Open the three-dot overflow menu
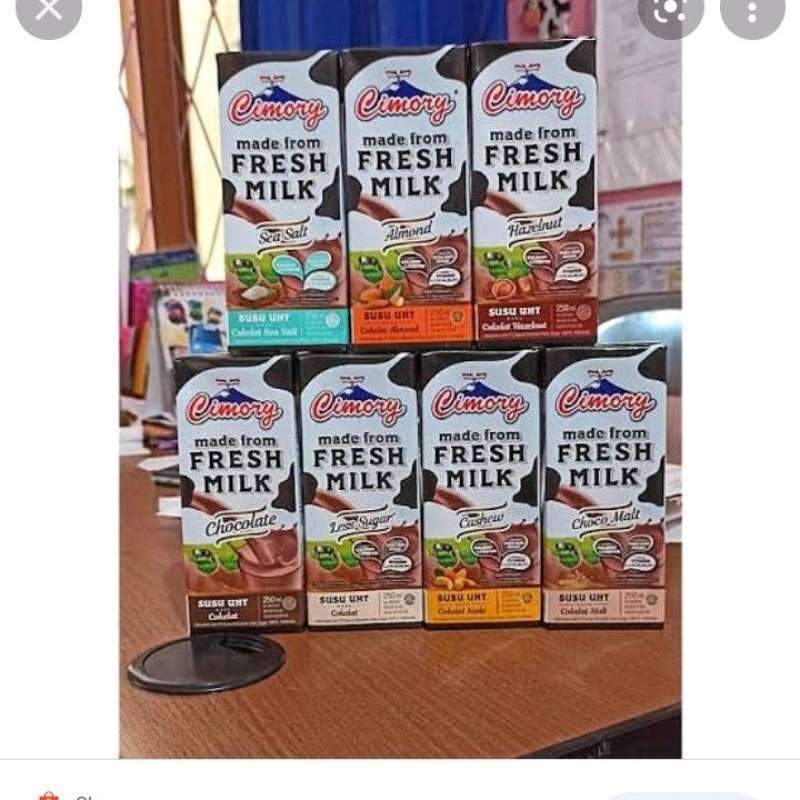Viewport: 800px width, 800px height. 751,10
